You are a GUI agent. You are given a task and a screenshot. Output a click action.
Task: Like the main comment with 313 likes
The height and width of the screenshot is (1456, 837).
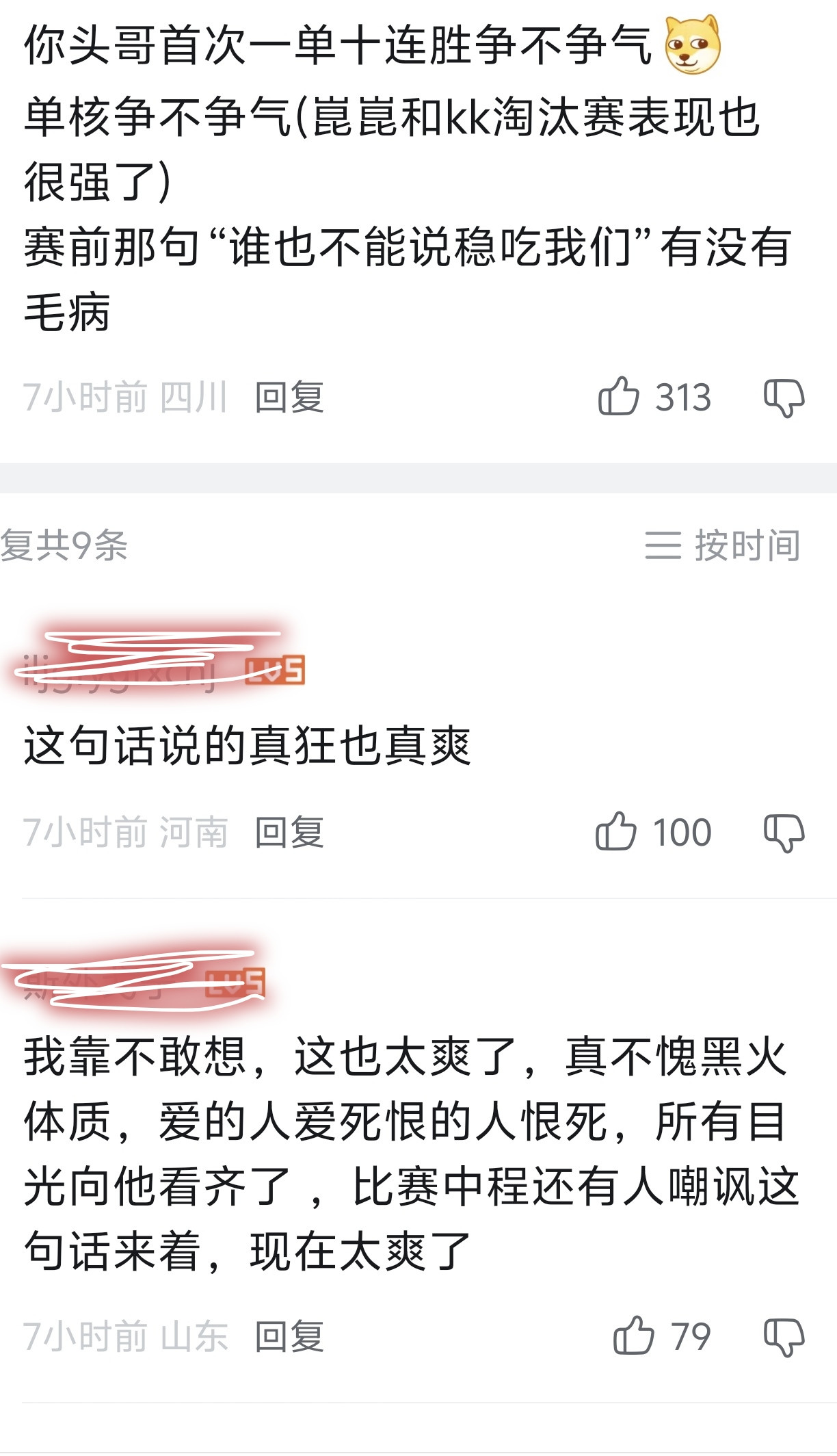click(x=619, y=396)
